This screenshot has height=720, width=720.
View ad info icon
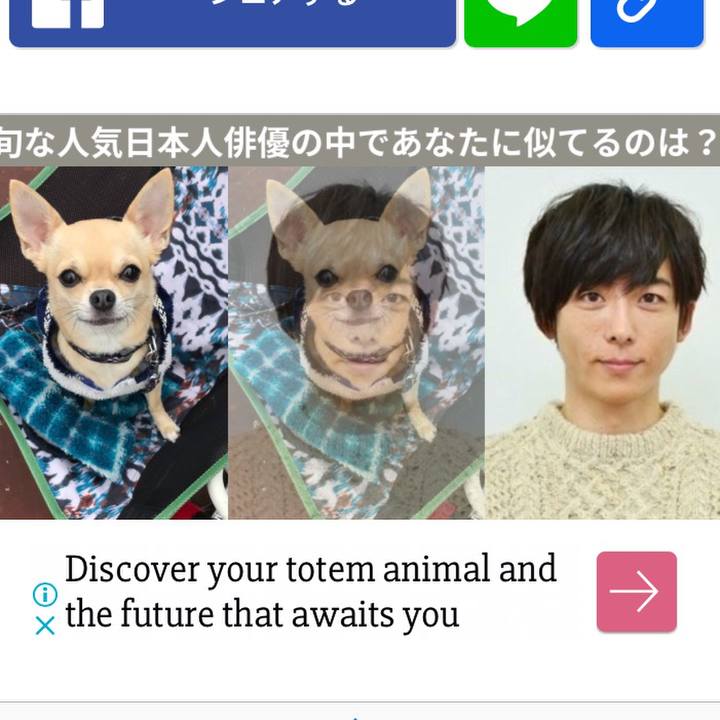[45, 594]
